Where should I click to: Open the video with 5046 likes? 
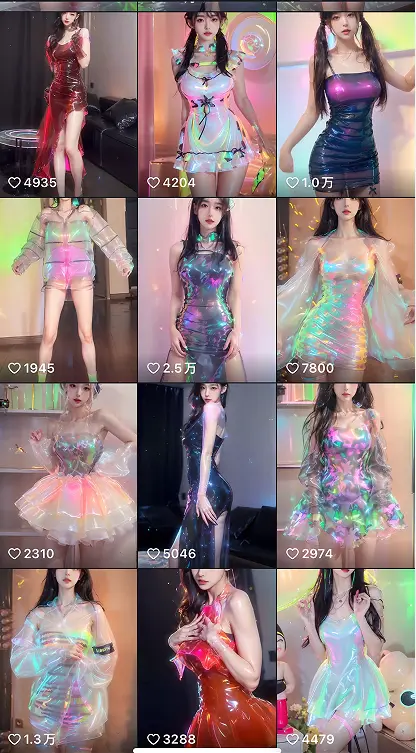tap(207, 475)
